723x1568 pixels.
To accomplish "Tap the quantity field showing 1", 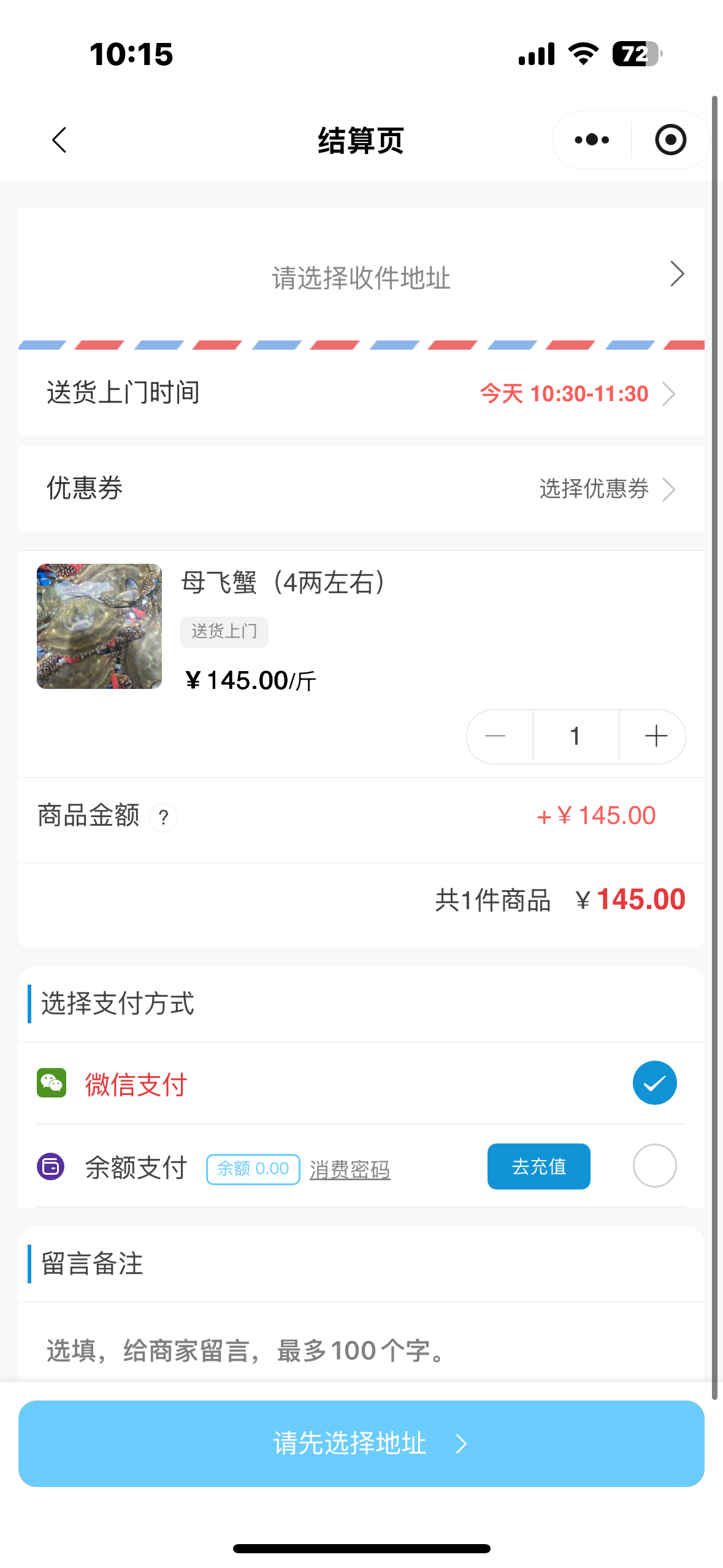I will pyautogui.click(x=575, y=736).
